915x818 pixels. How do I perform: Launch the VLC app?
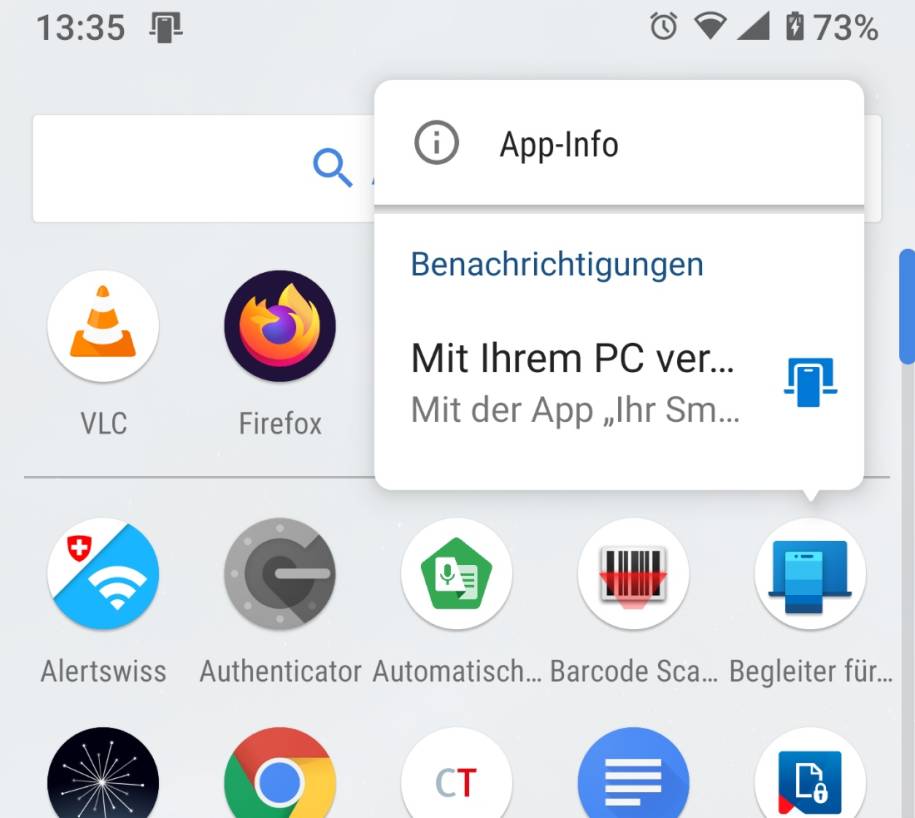point(103,326)
